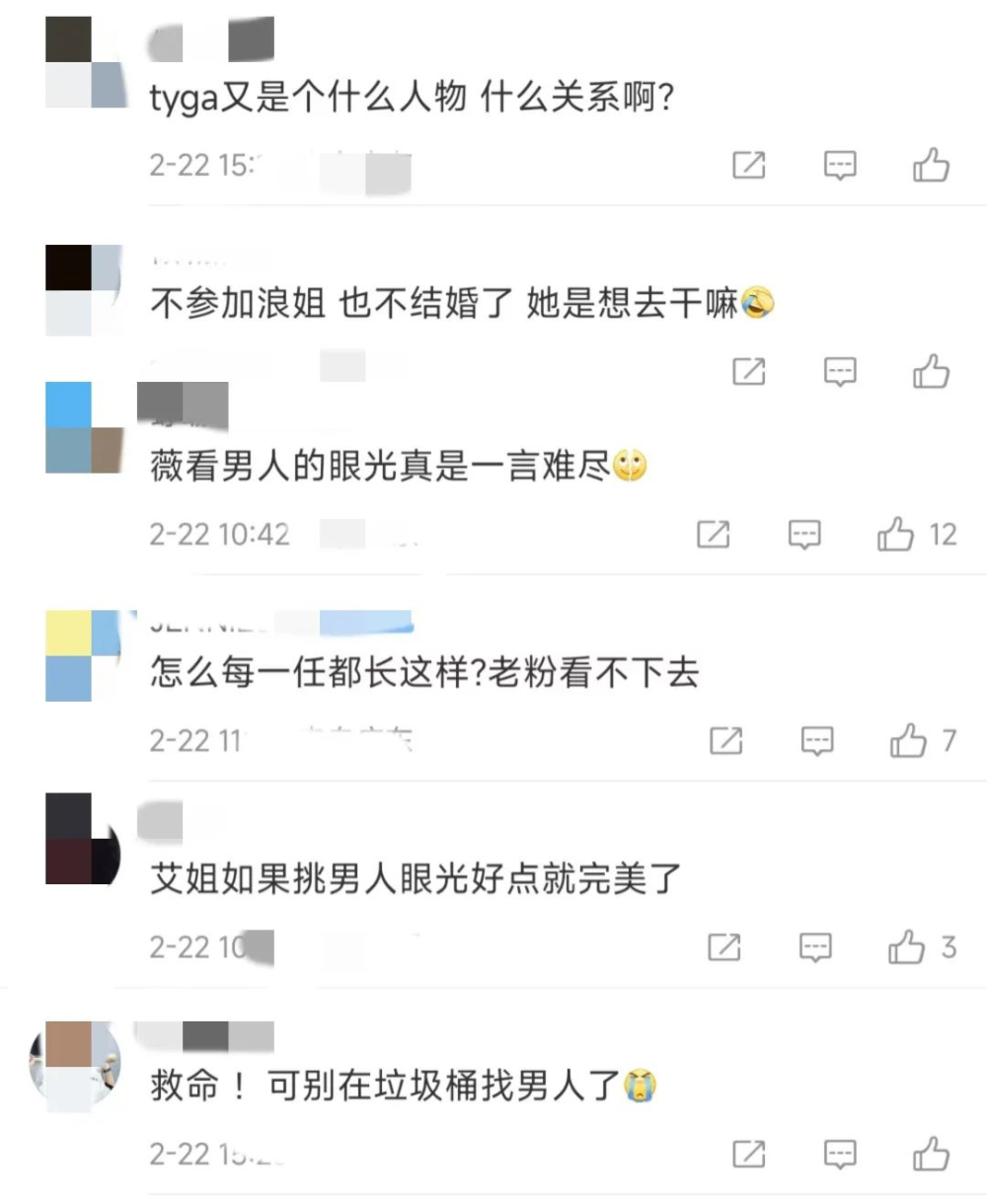Like the comment 怎么每一任都长这样
The image size is (987, 1204).
908,741
